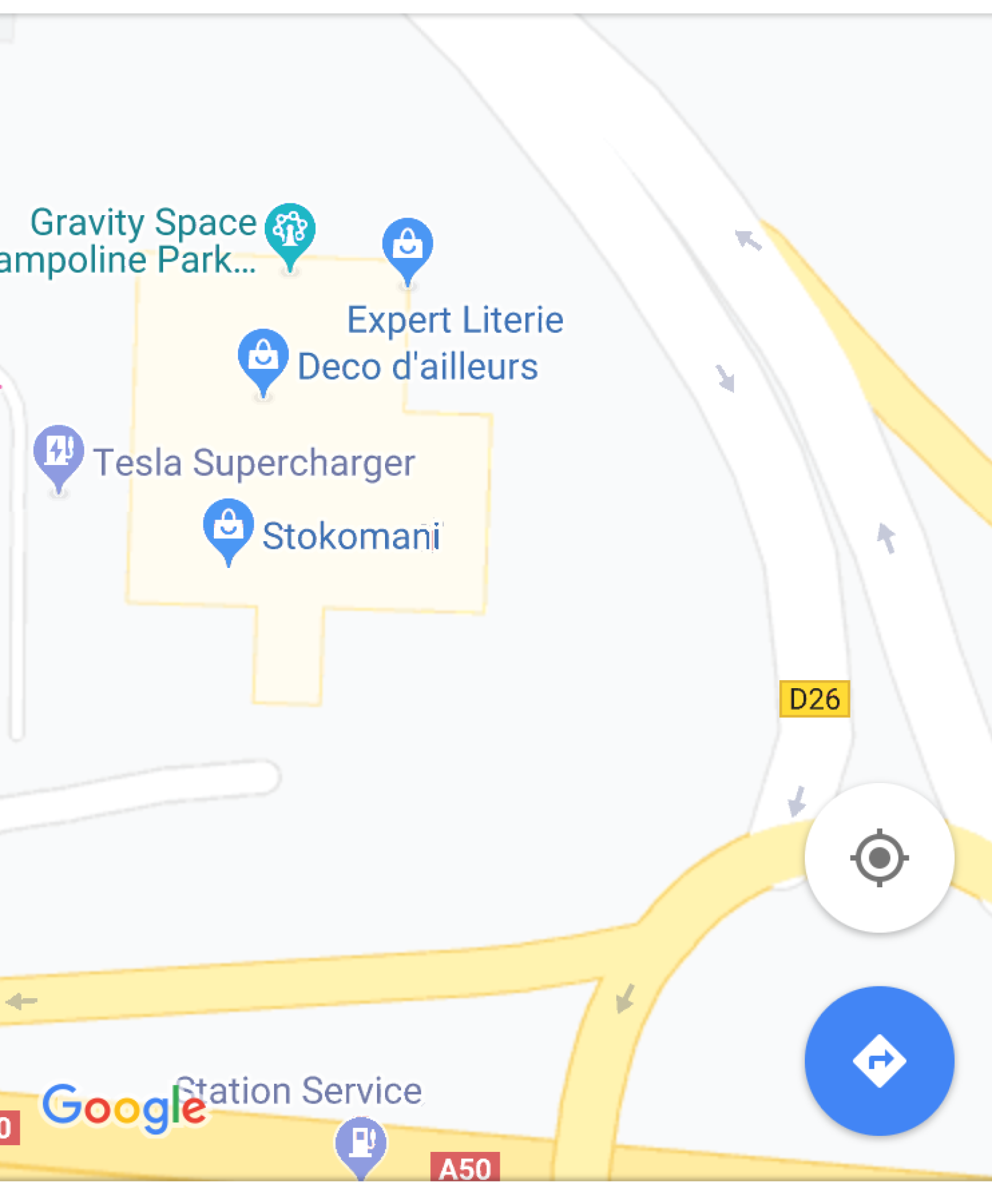View the Tesla Supercharger charging pin
The height and width of the screenshot is (1204, 992).
pos(59,452)
